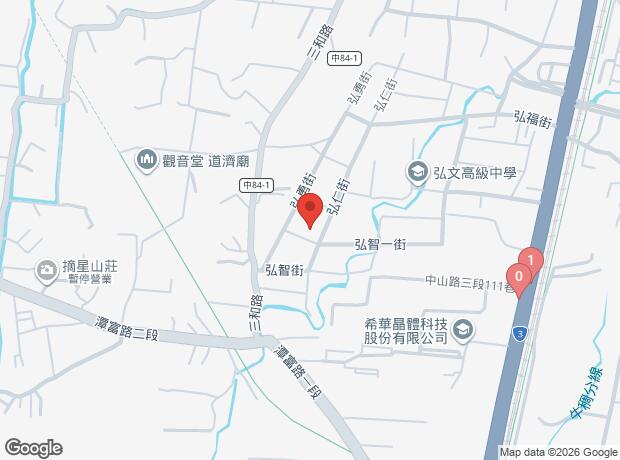Tap the unlabeled red pin near 弘智街
This screenshot has width=620, height=460.
click(310, 211)
